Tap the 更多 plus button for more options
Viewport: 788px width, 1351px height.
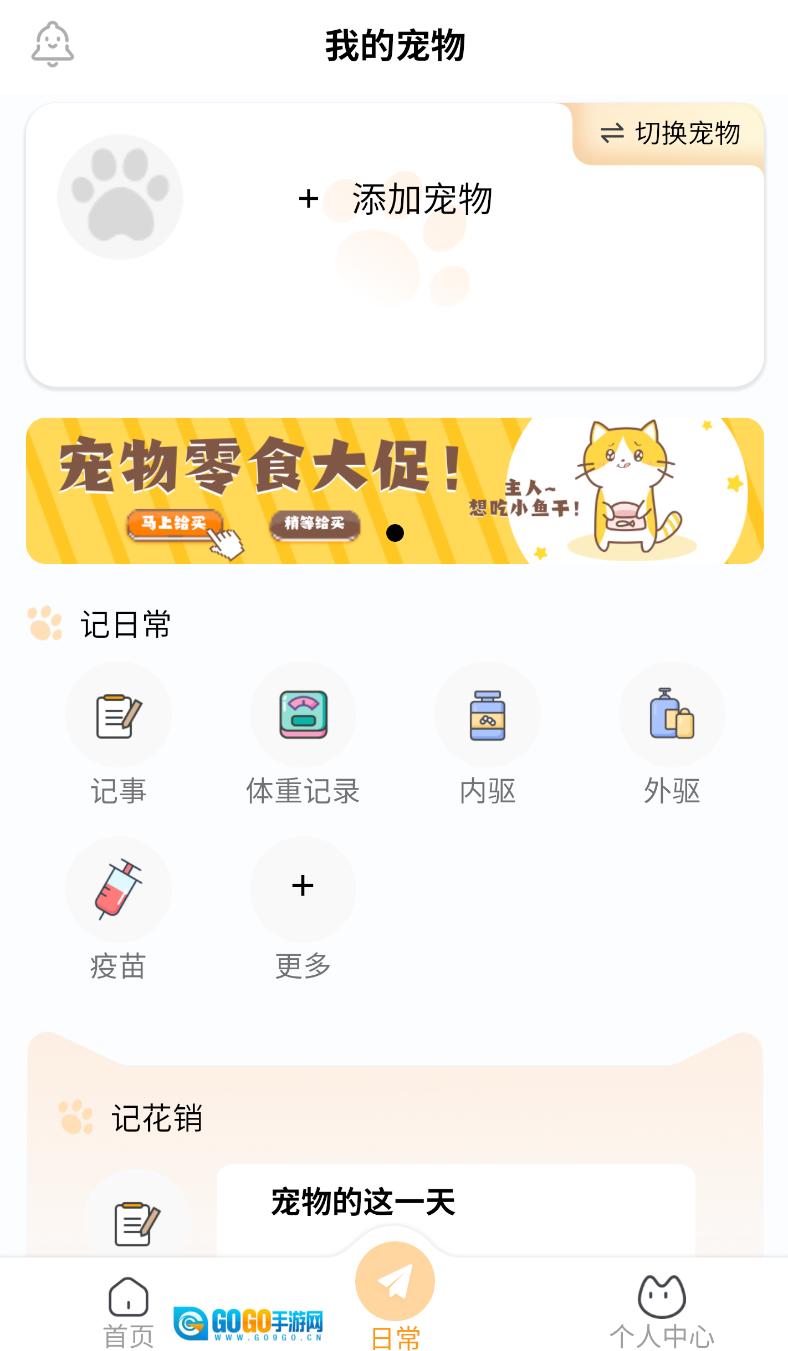pyautogui.click(x=303, y=889)
